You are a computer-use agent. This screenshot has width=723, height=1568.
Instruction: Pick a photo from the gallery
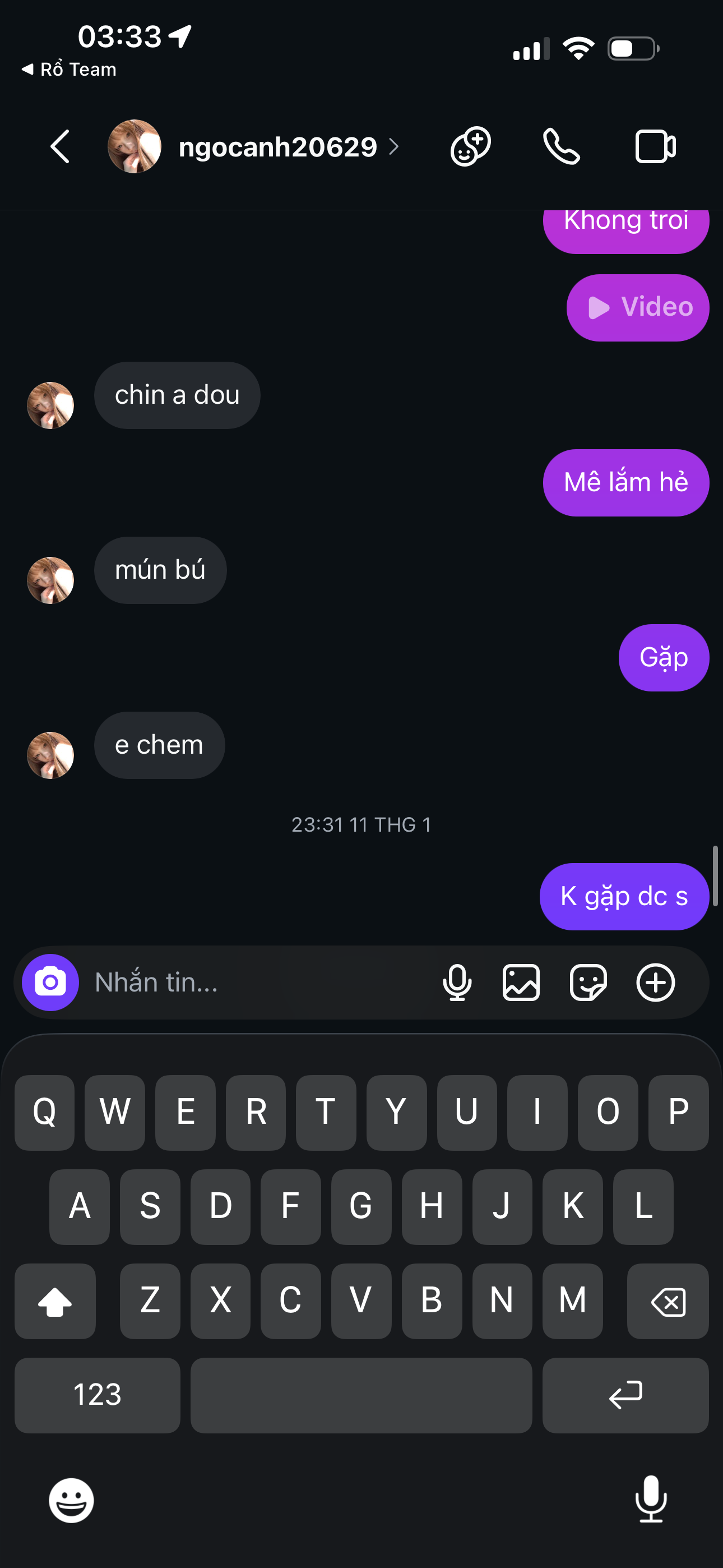coord(521,982)
